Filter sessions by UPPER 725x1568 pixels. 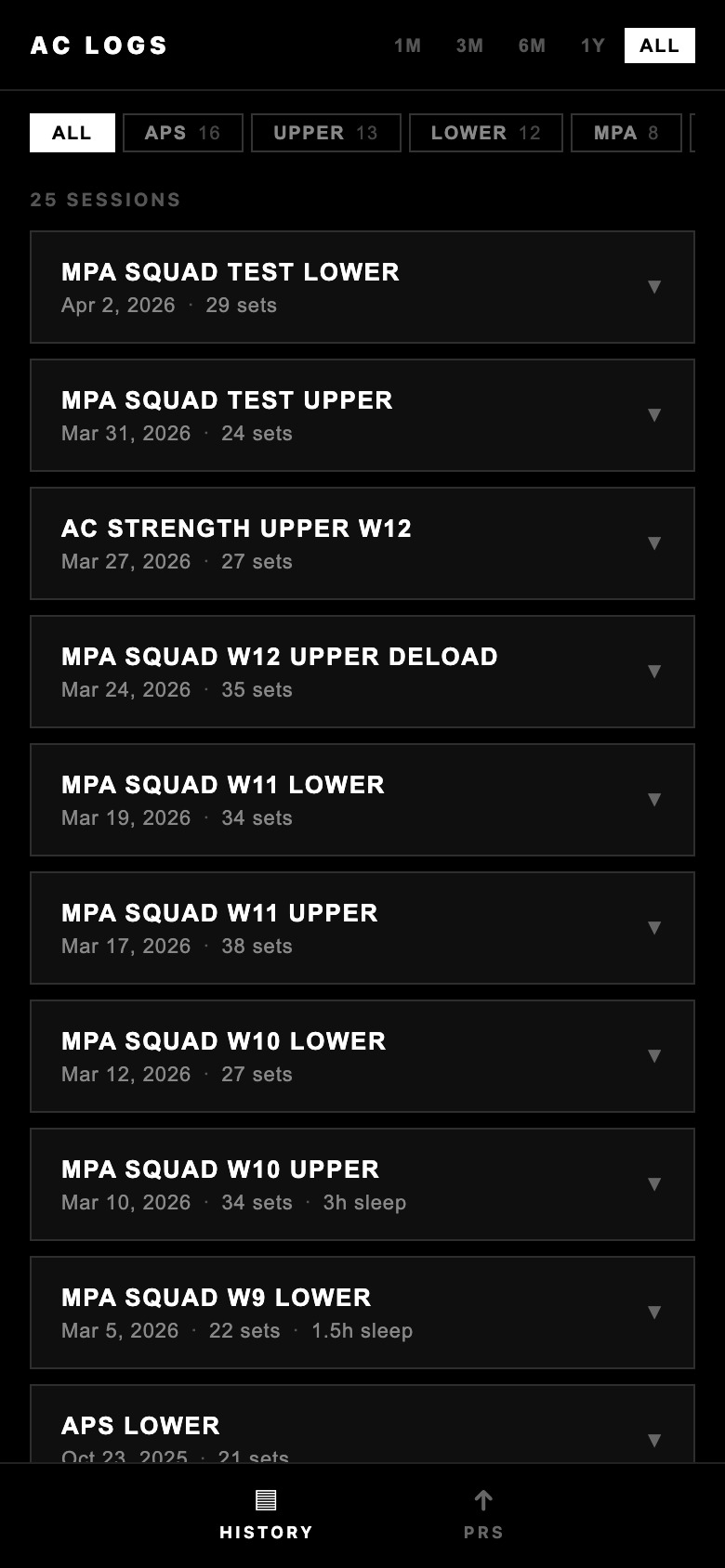pyautogui.click(x=325, y=133)
